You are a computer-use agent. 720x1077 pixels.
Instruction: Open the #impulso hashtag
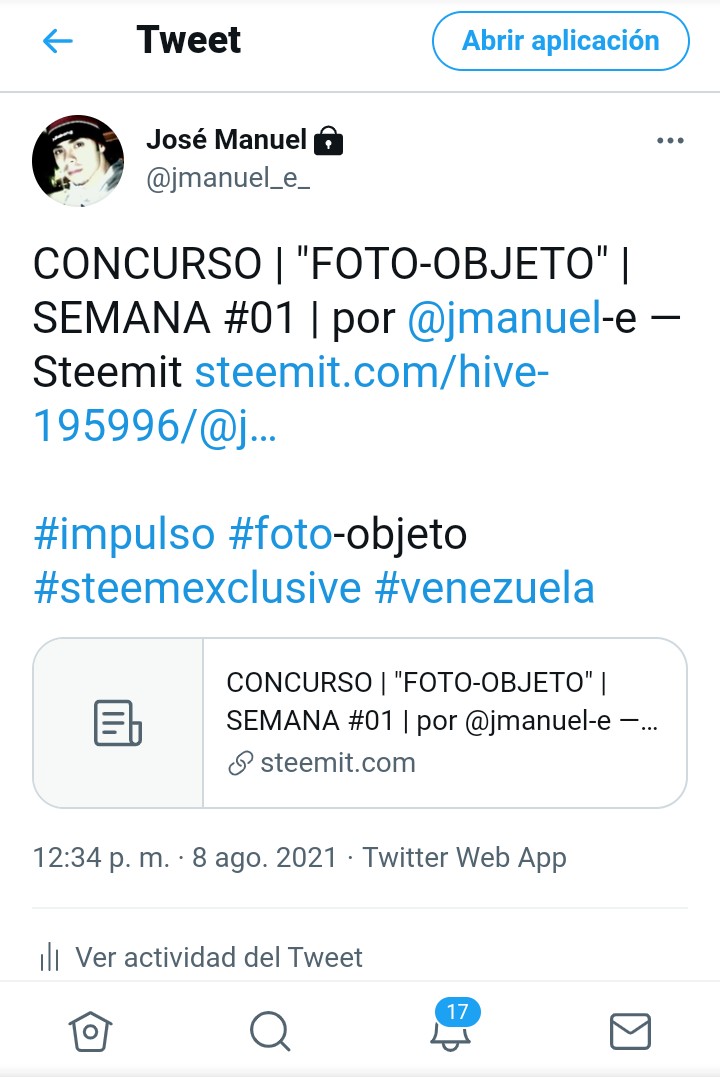pyautogui.click(x=124, y=535)
